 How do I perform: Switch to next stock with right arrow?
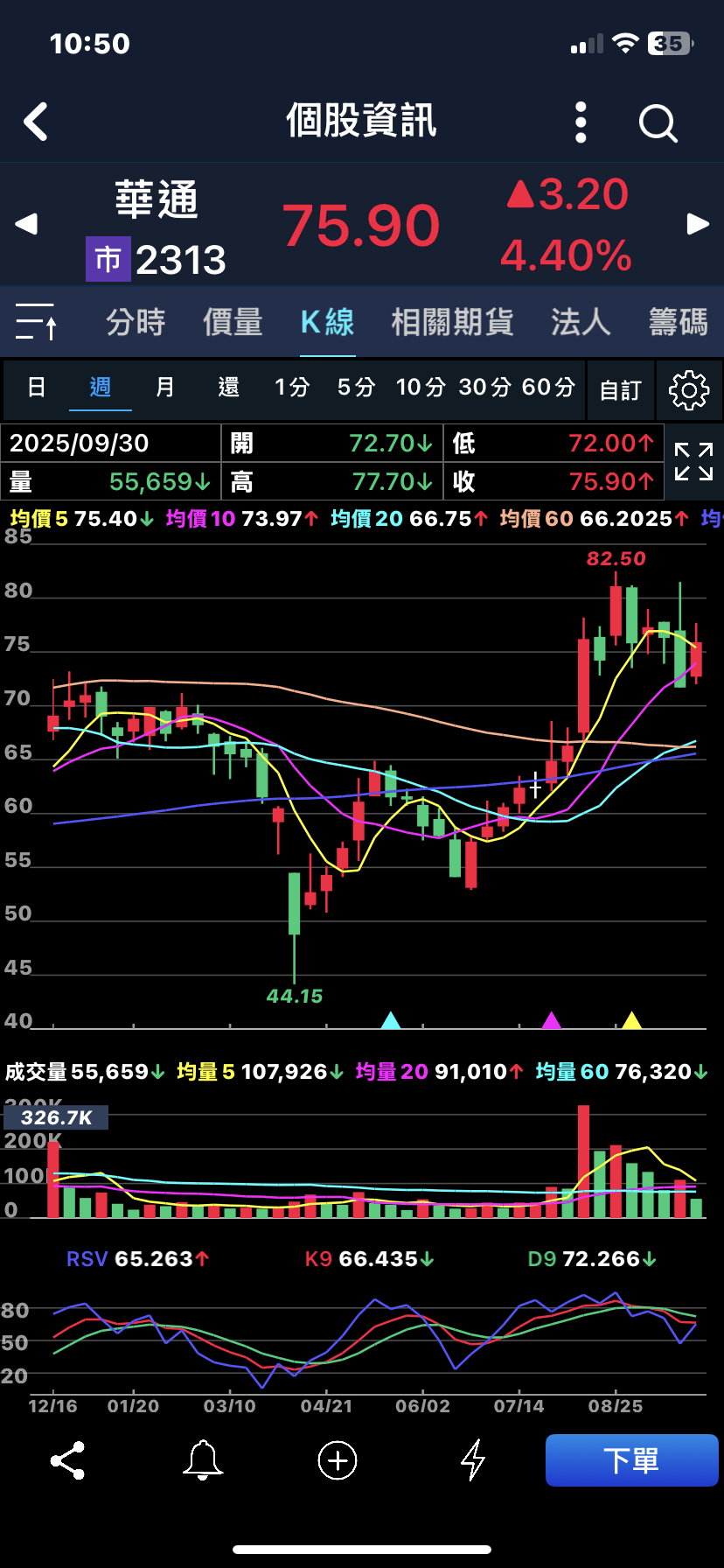[x=698, y=224]
